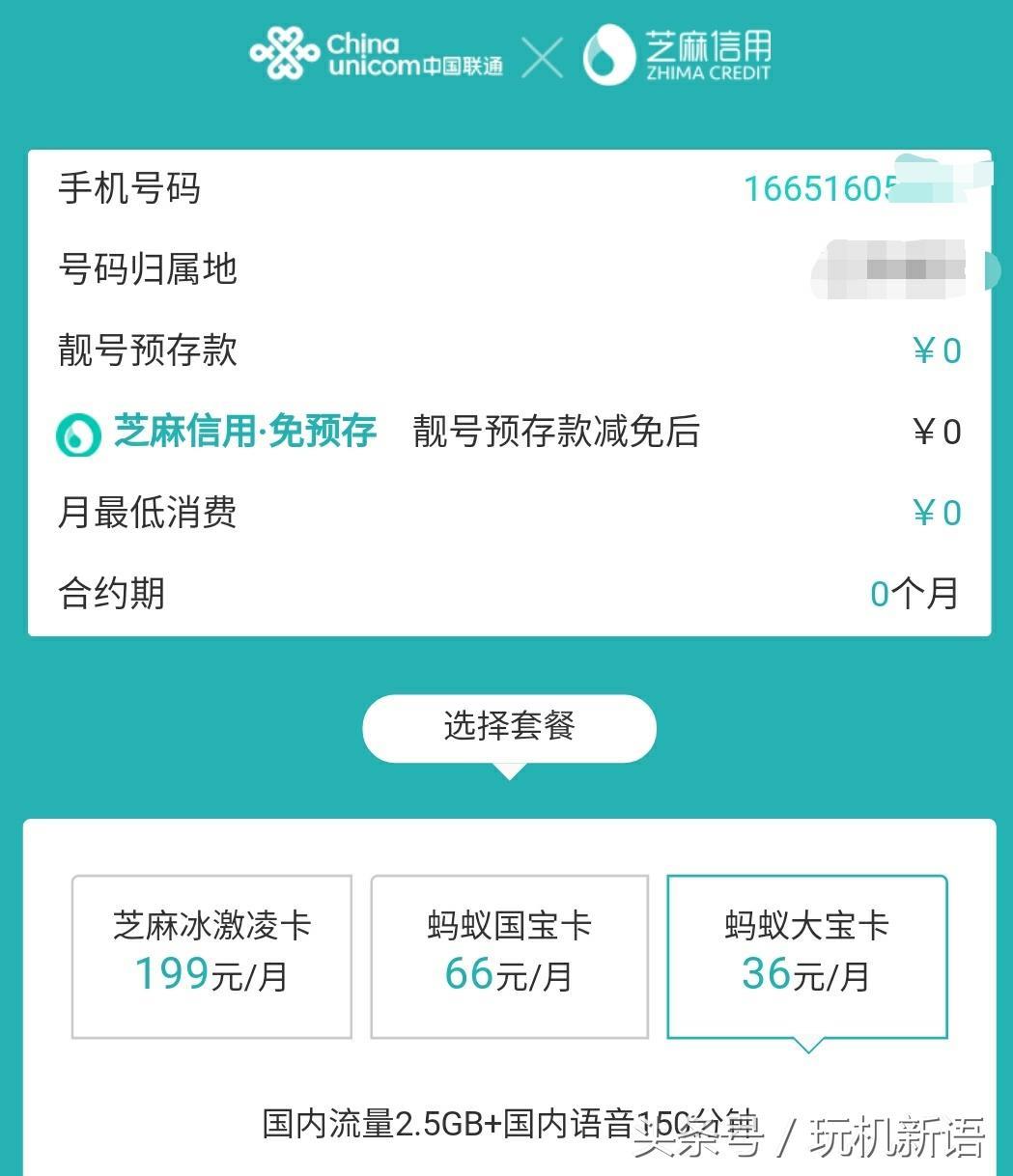Select the 芝麻冰激凌卡 199元/月 plan
The height and width of the screenshot is (1176, 1013).
click(x=211, y=956)
